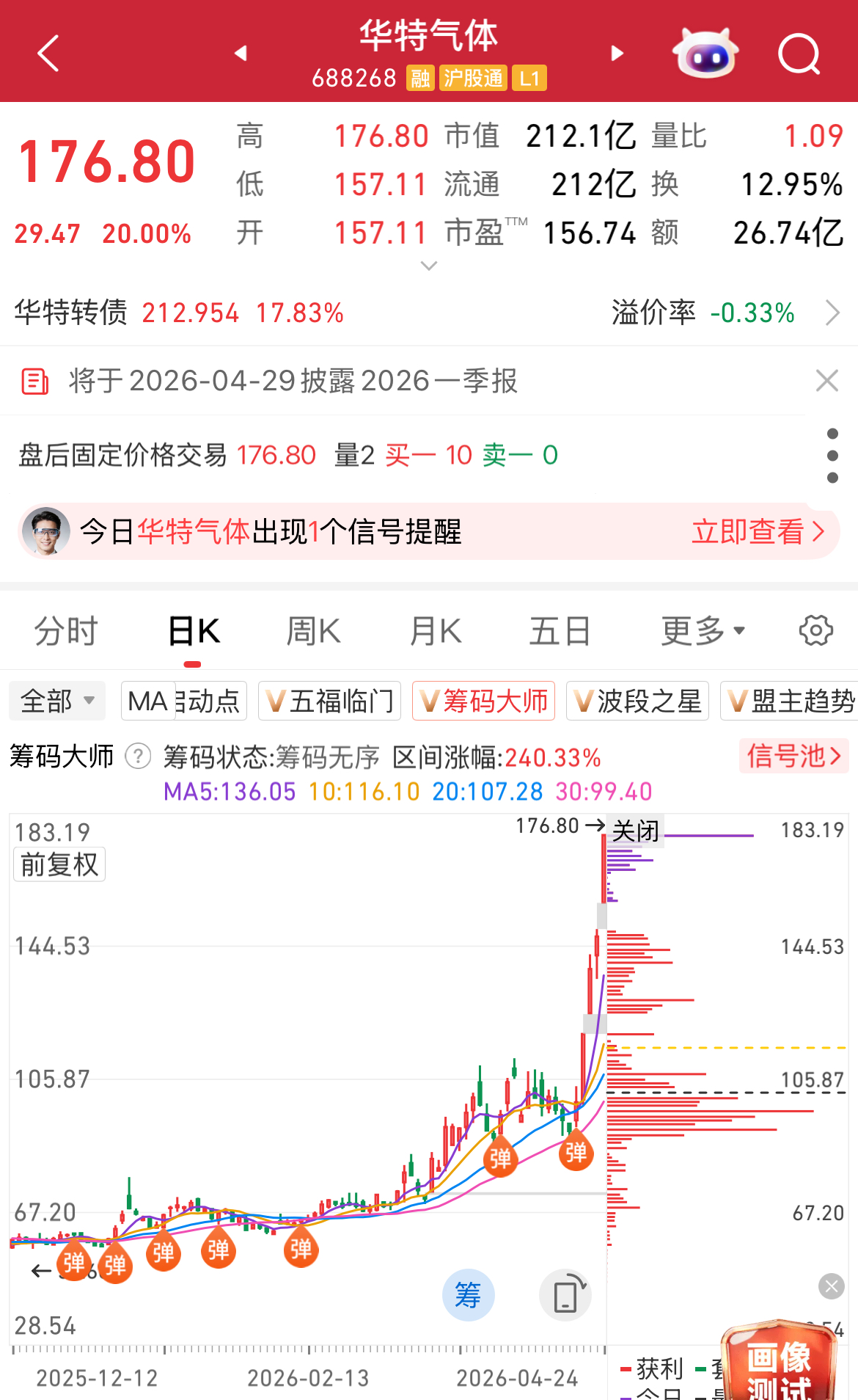
Task: Open the 信号池 link
Action: click(x=793, y=756)
